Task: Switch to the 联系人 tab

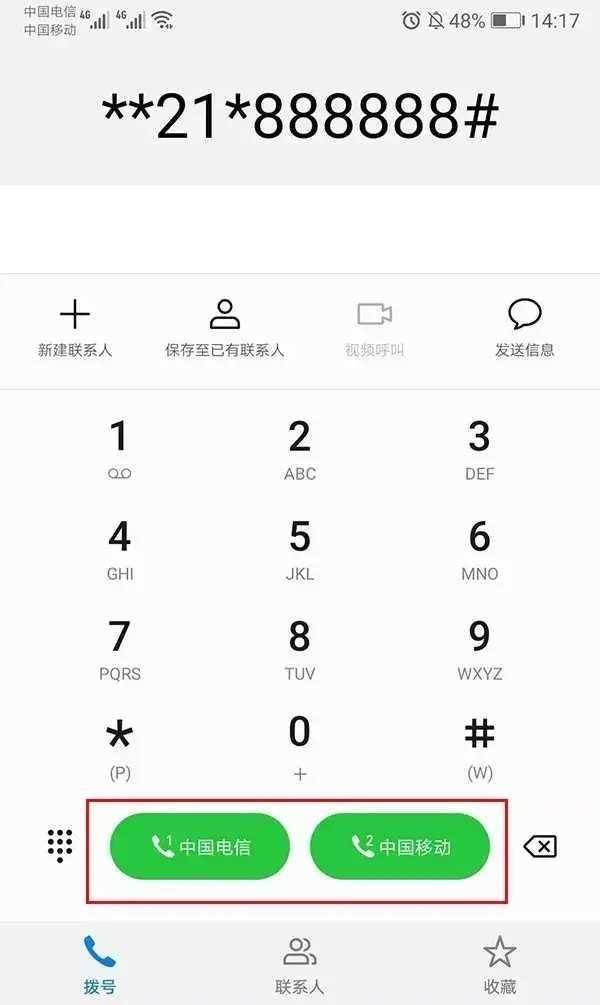Action: 299,965
